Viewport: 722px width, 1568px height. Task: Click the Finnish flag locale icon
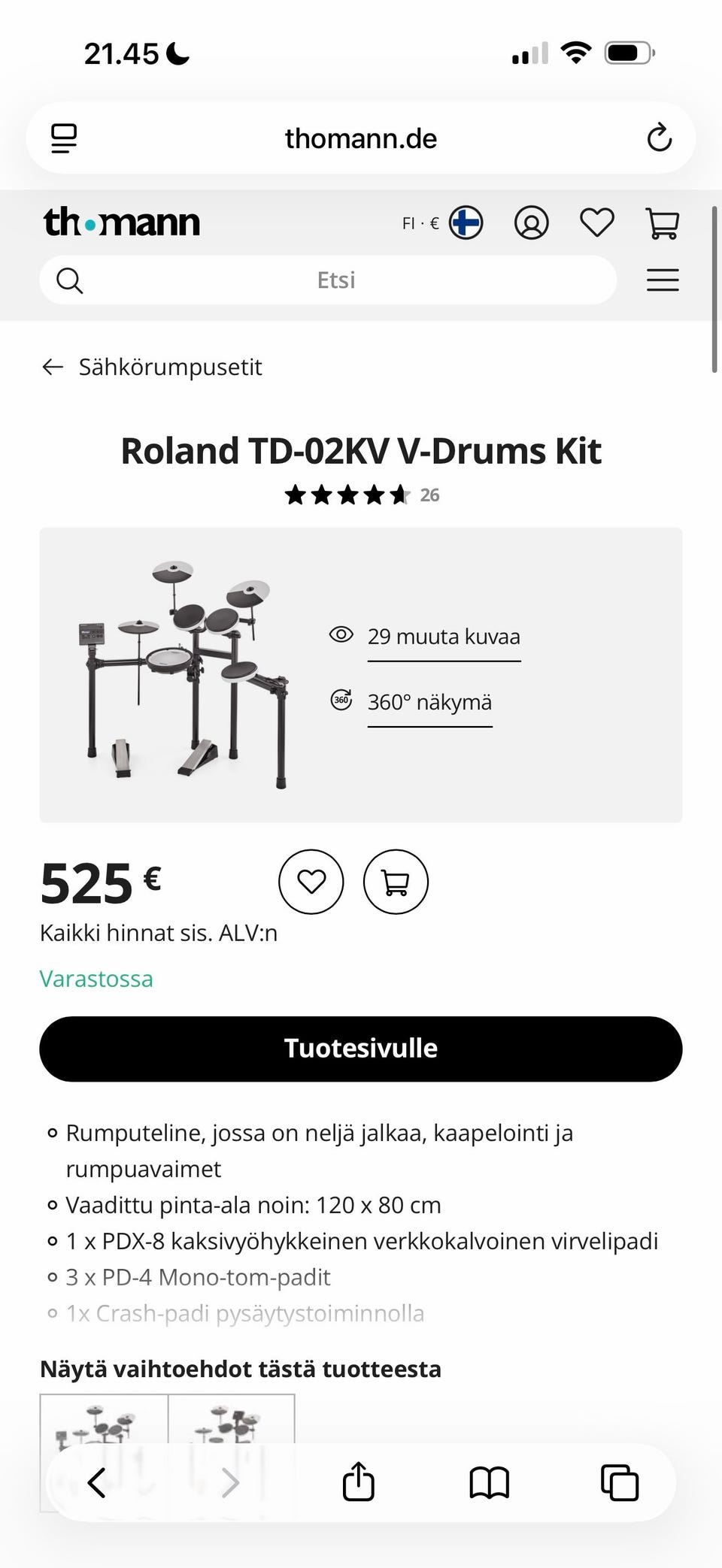coord(465,222)
